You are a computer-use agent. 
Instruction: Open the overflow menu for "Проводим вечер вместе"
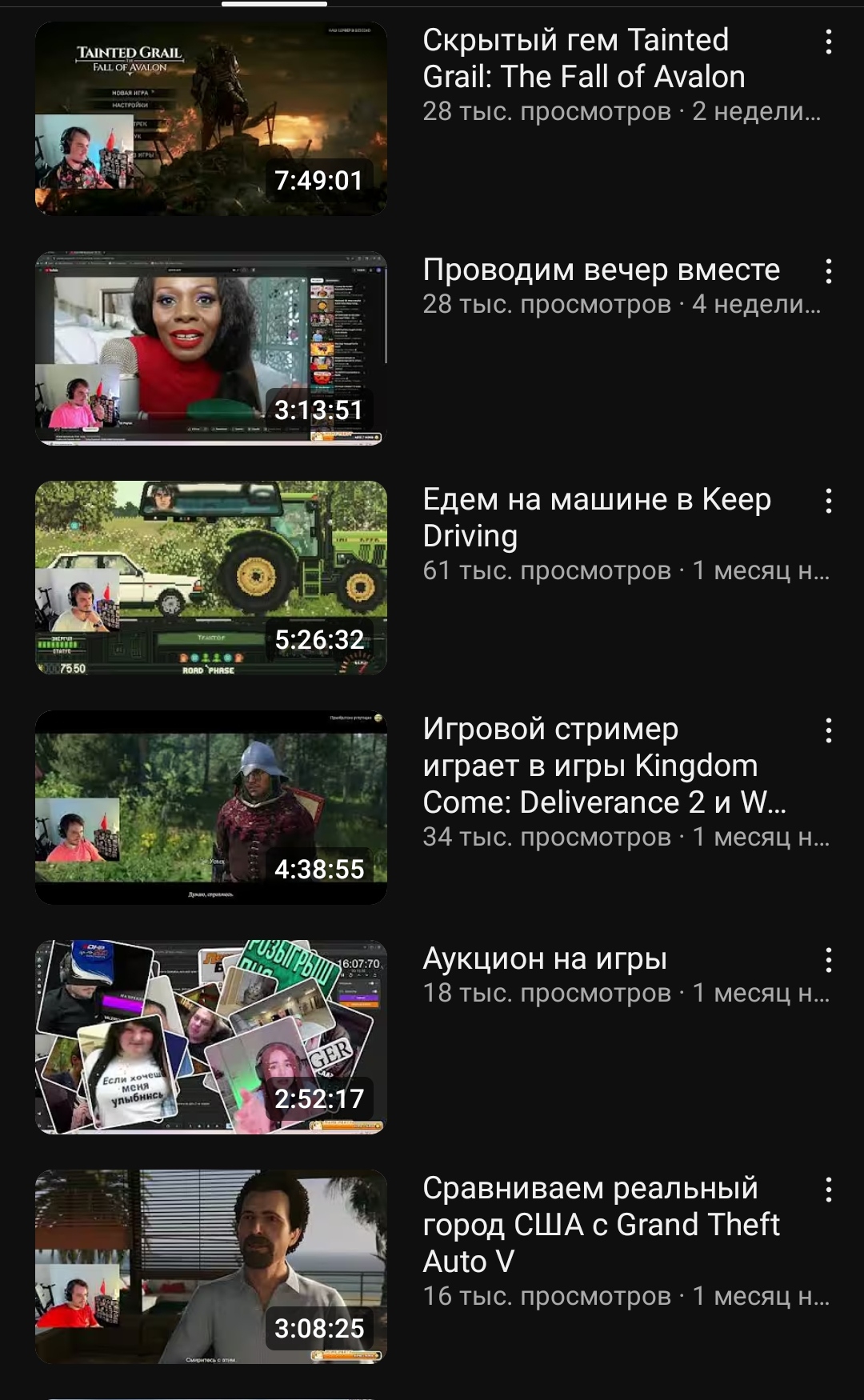coord(829,271)
